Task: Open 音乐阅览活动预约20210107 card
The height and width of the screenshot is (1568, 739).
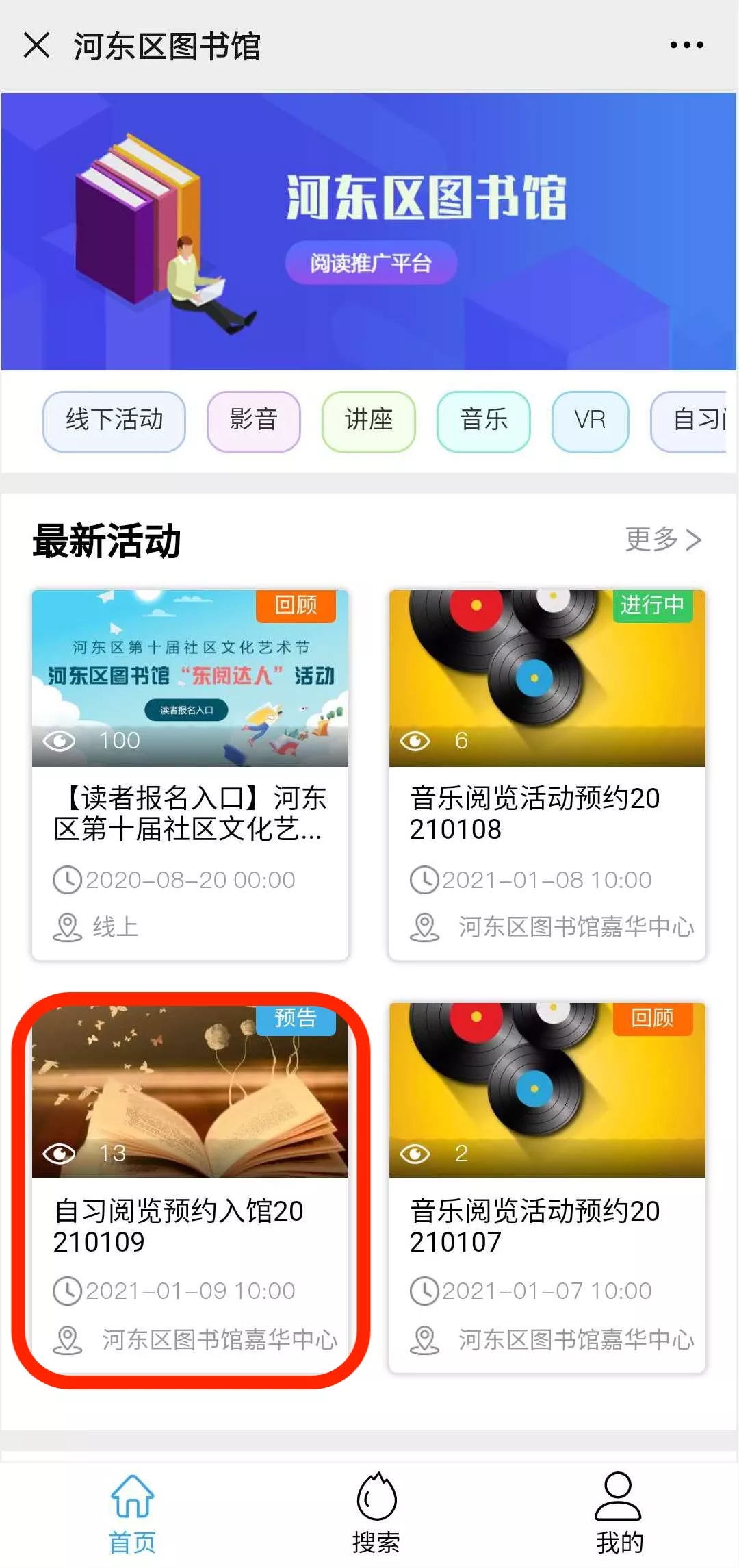Action: [x=547, y=1188]
